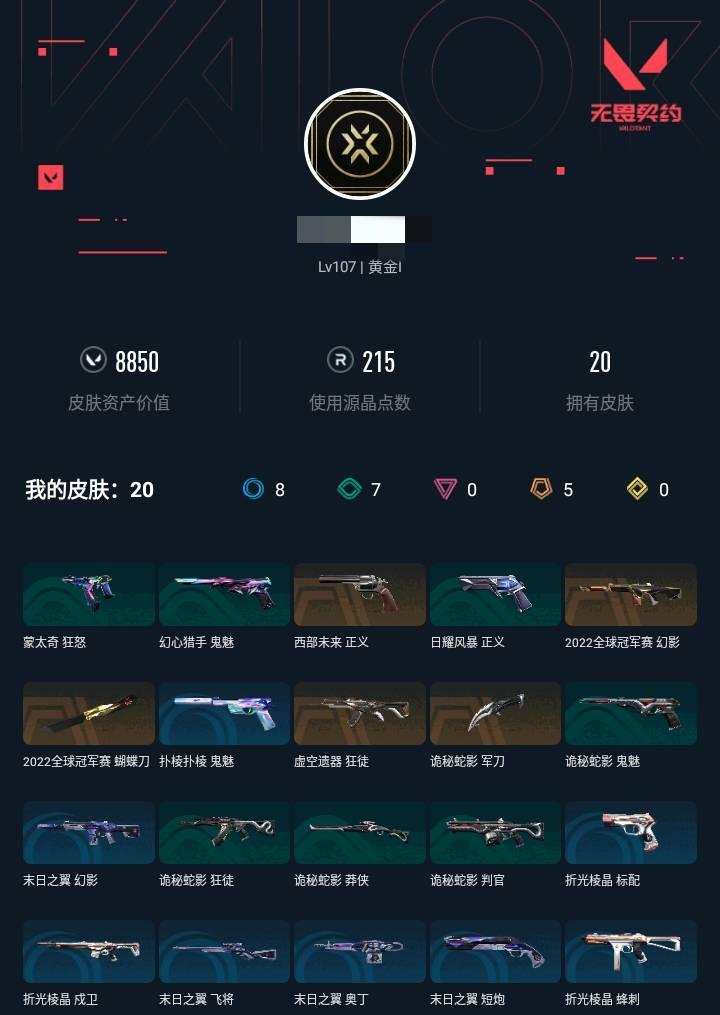Image resolution: width=720 pixels, height=1015 pixels.
Task: Select the 2022全球冠军赛 蝴蝶刀 skin
Action: (x=87, y=713)
